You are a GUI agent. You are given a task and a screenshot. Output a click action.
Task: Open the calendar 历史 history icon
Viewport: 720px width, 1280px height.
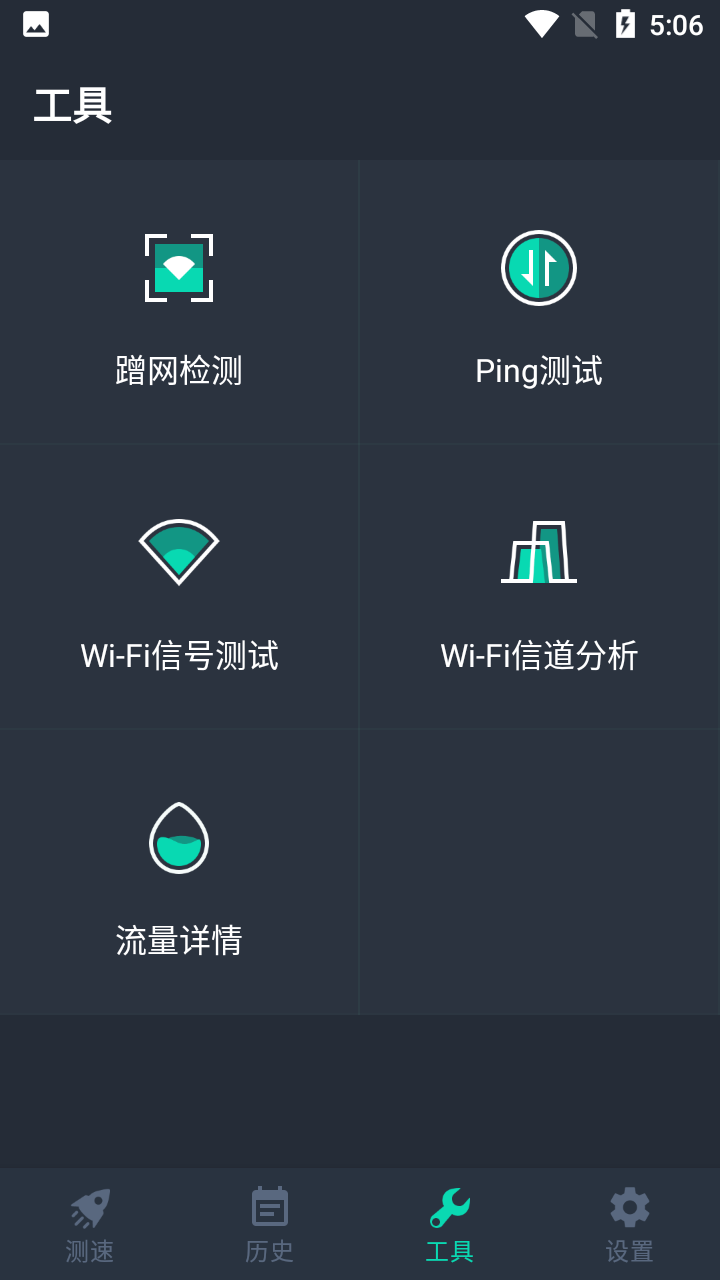point(269,1207)
